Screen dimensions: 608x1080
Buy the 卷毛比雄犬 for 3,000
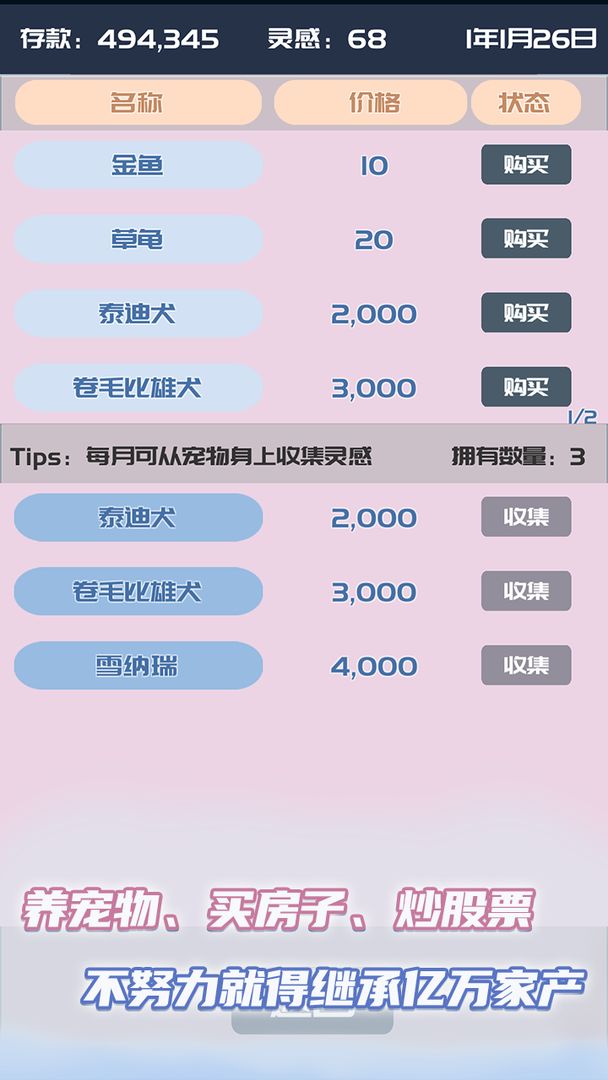click(526, 387)
